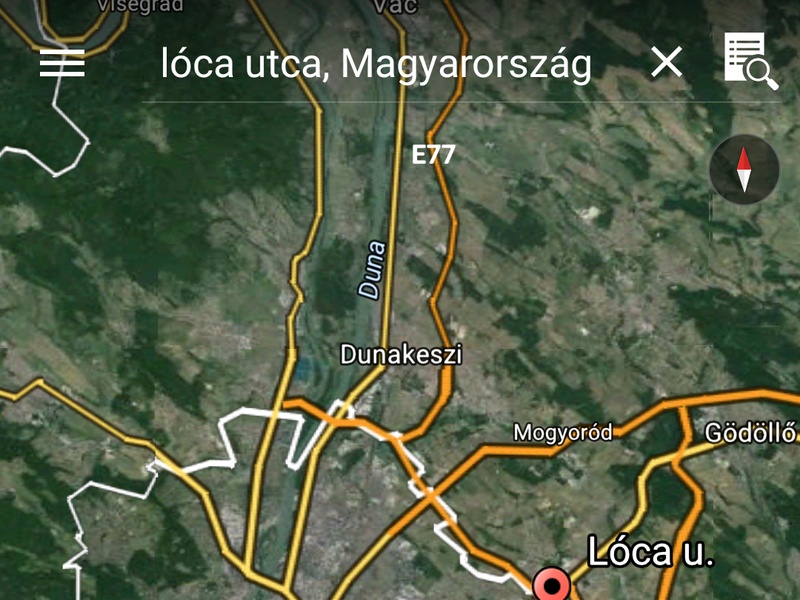The height and width of the screenshot is (600, 800).
Task: Select the red Lóca u. map pin
Action: 551,585
